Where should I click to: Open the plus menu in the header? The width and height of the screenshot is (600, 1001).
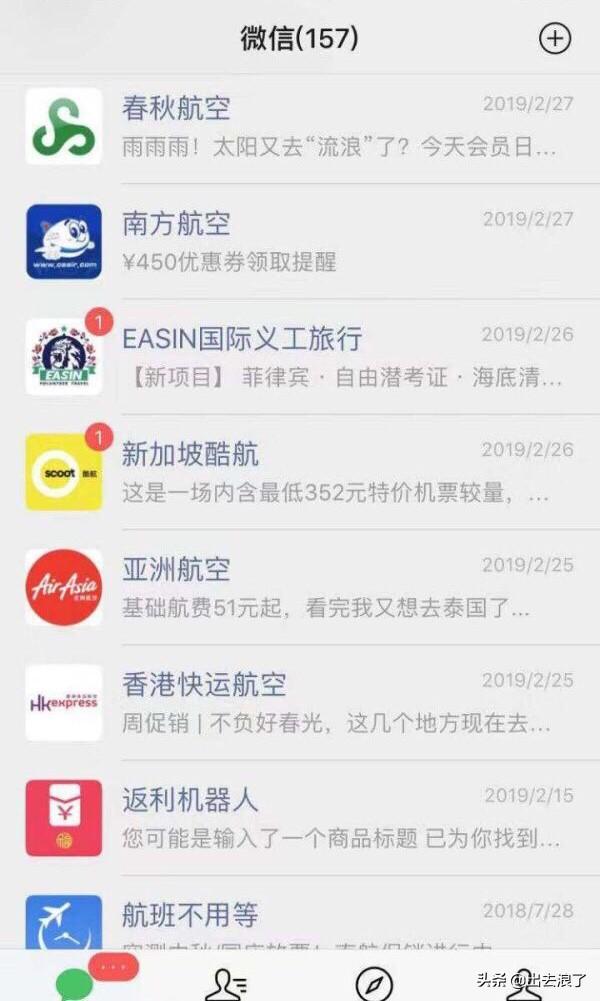pos(554,38)
